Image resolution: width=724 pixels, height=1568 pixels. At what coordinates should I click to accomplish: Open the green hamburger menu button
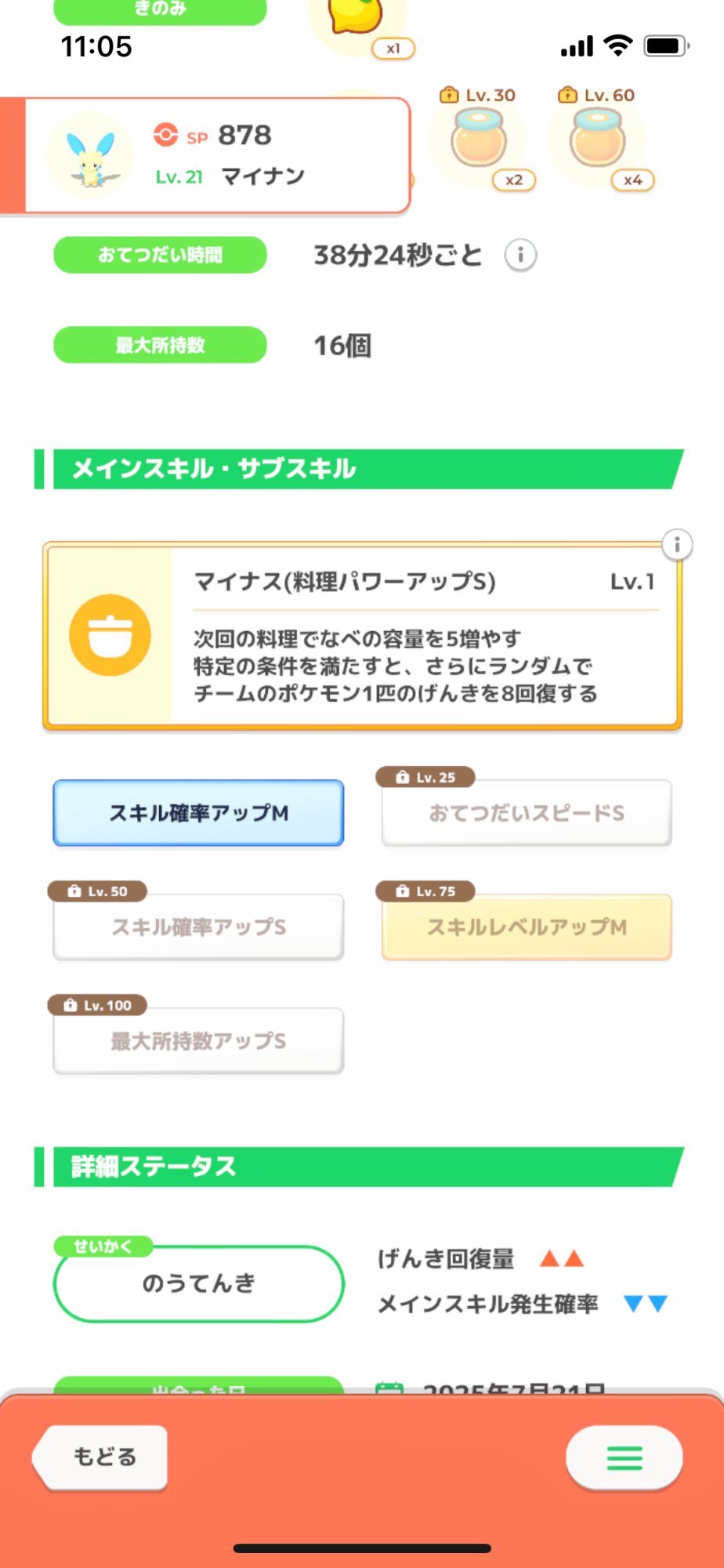click(x=624, y=1457)
